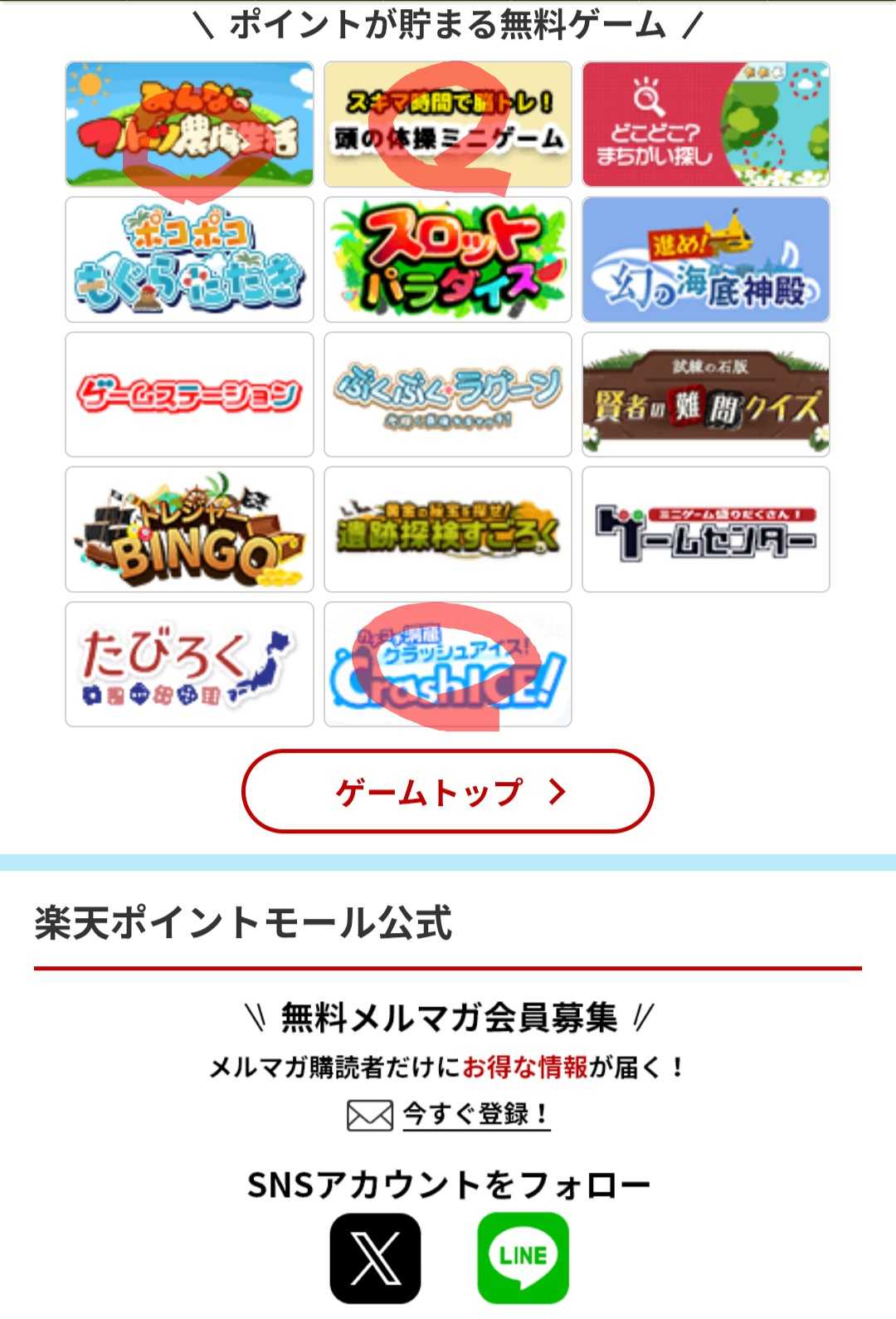Start 幻の海底神殿 game
Screen dimensions: 896x1319
(x=705, y=259)
